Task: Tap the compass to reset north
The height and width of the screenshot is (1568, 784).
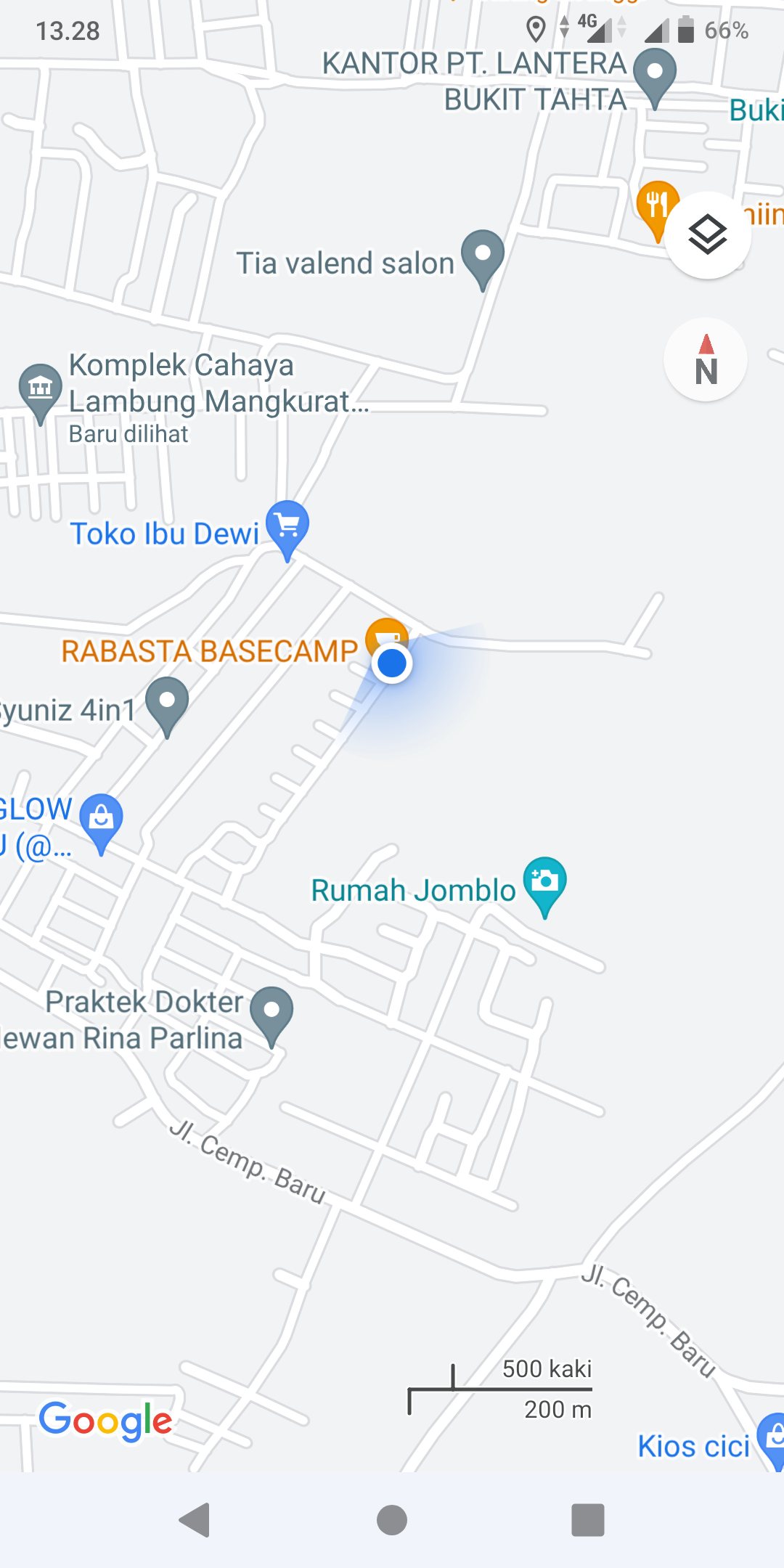Action: (706, 359)
